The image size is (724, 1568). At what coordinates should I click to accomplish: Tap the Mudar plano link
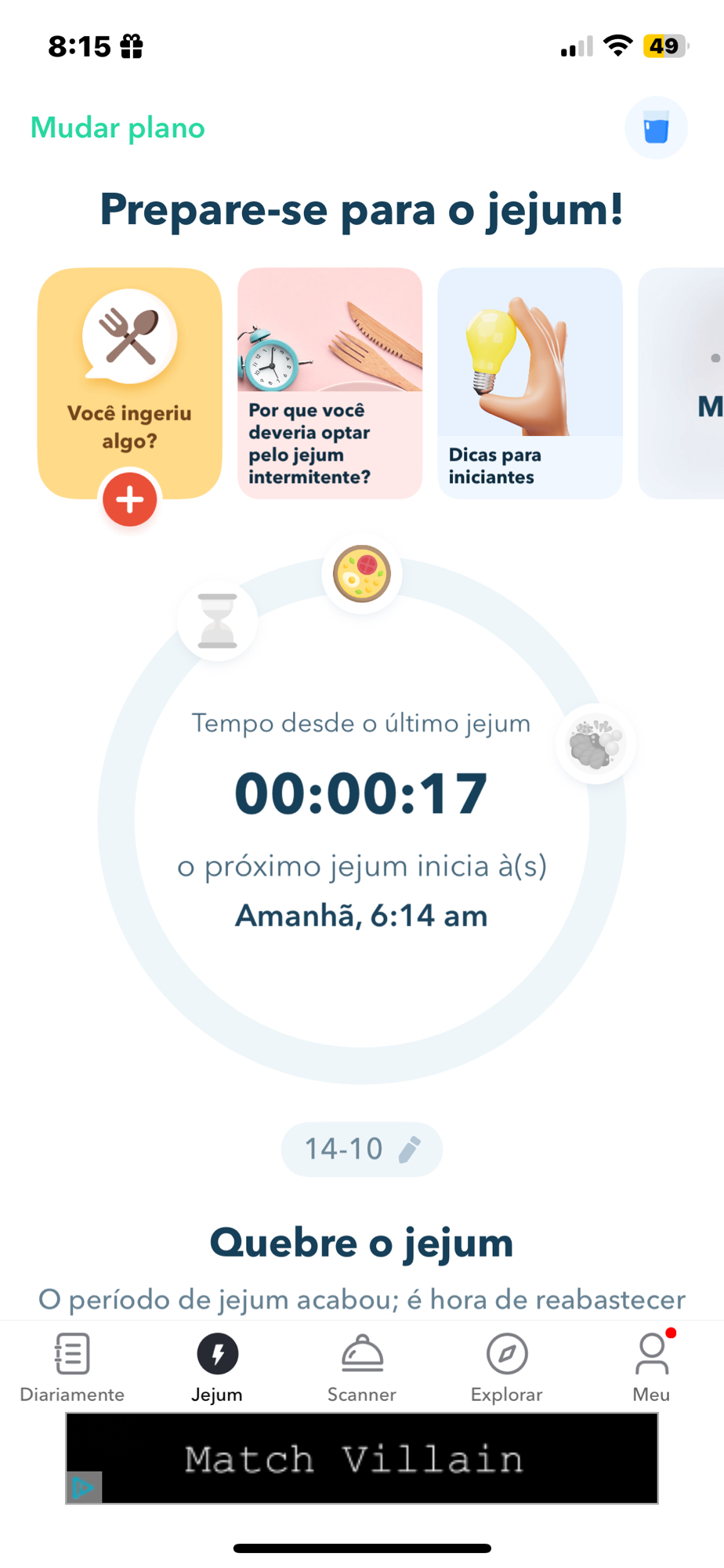point(118,128)
